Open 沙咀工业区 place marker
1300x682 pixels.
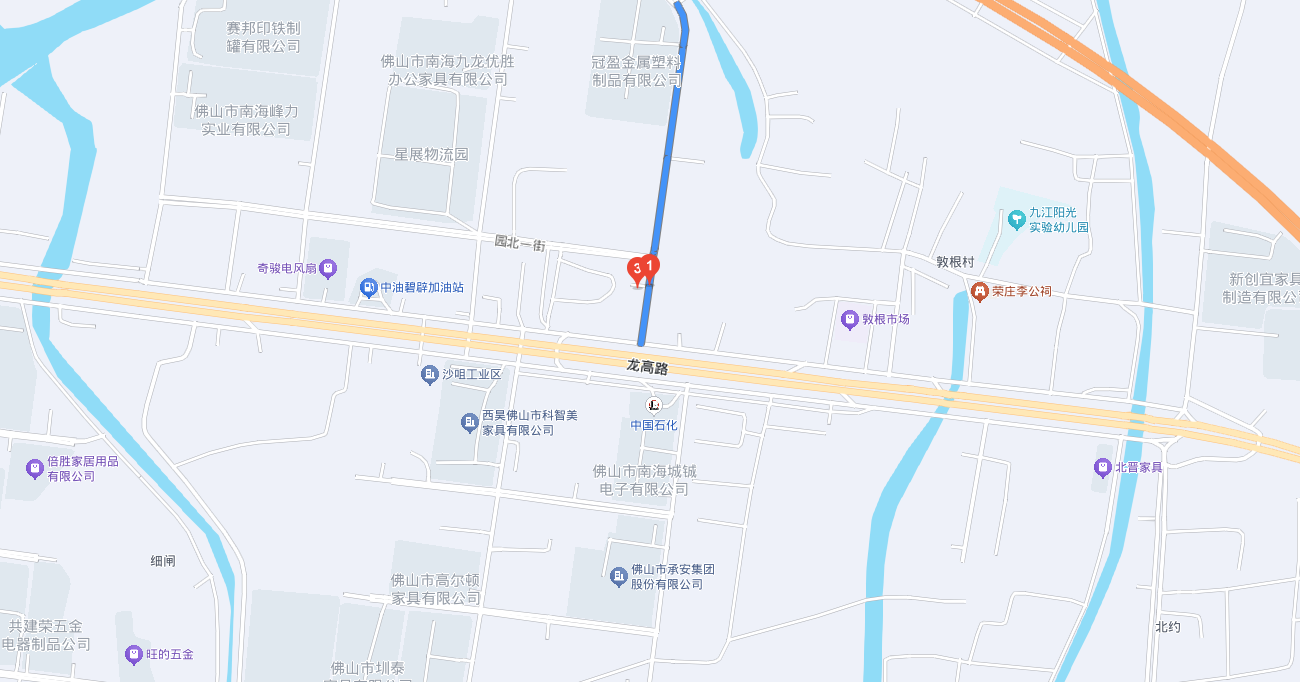(430, 375)
